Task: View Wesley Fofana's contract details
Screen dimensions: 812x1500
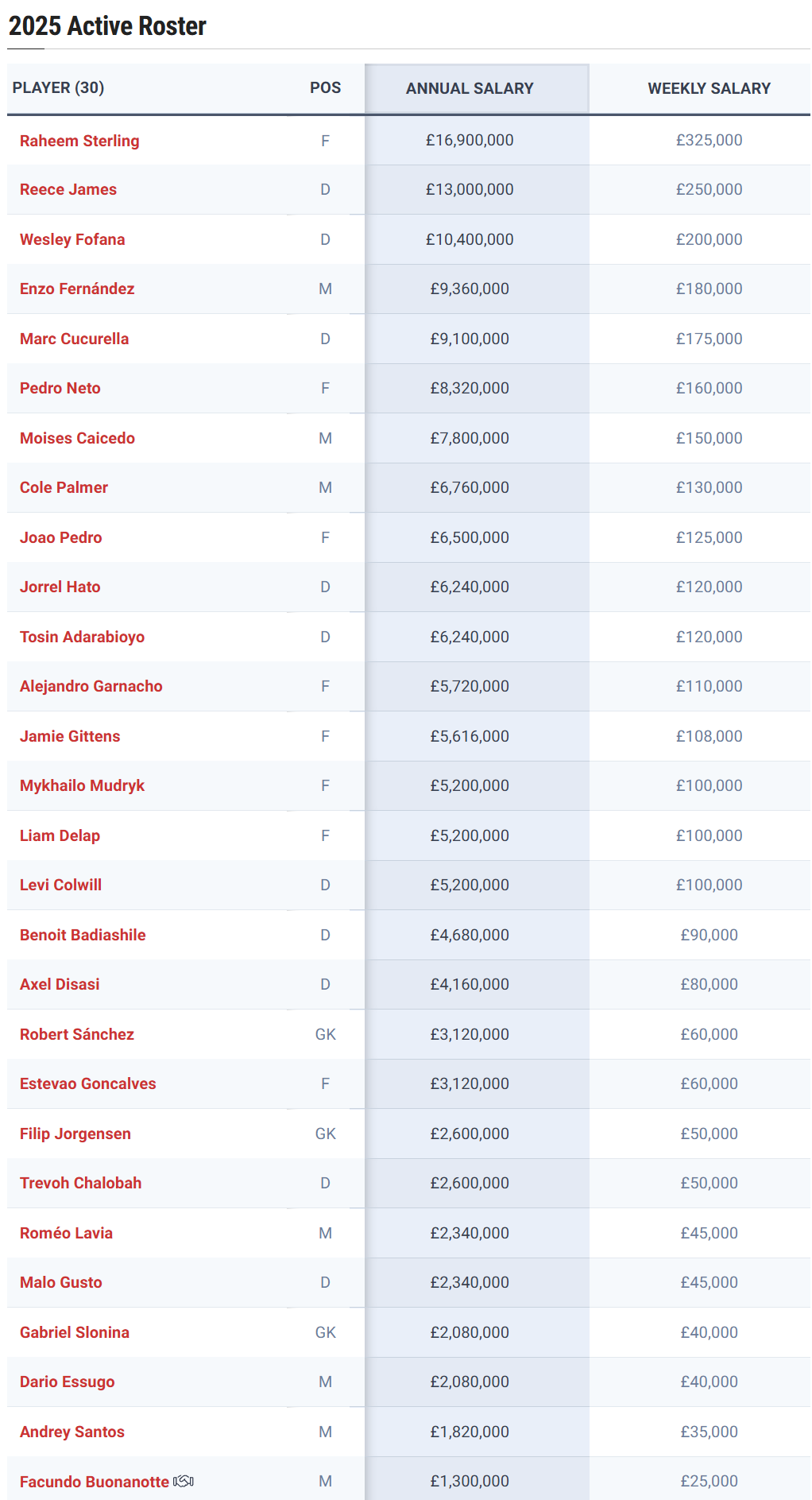Action: click(x=72, y=239)
